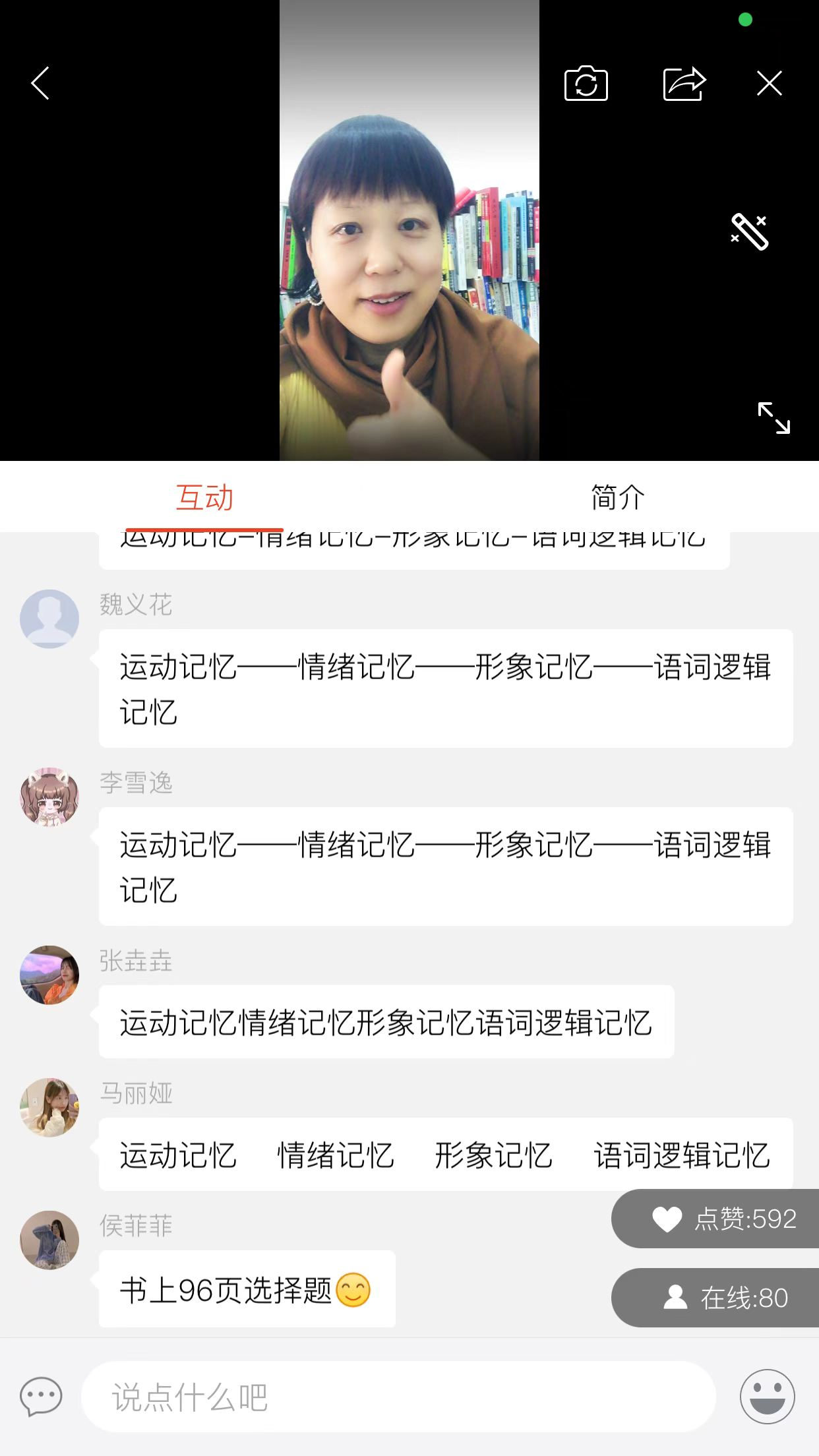Viewport: 819px width, 1456px height.
Task: Switch the camera view
Action: pos(586,84)
